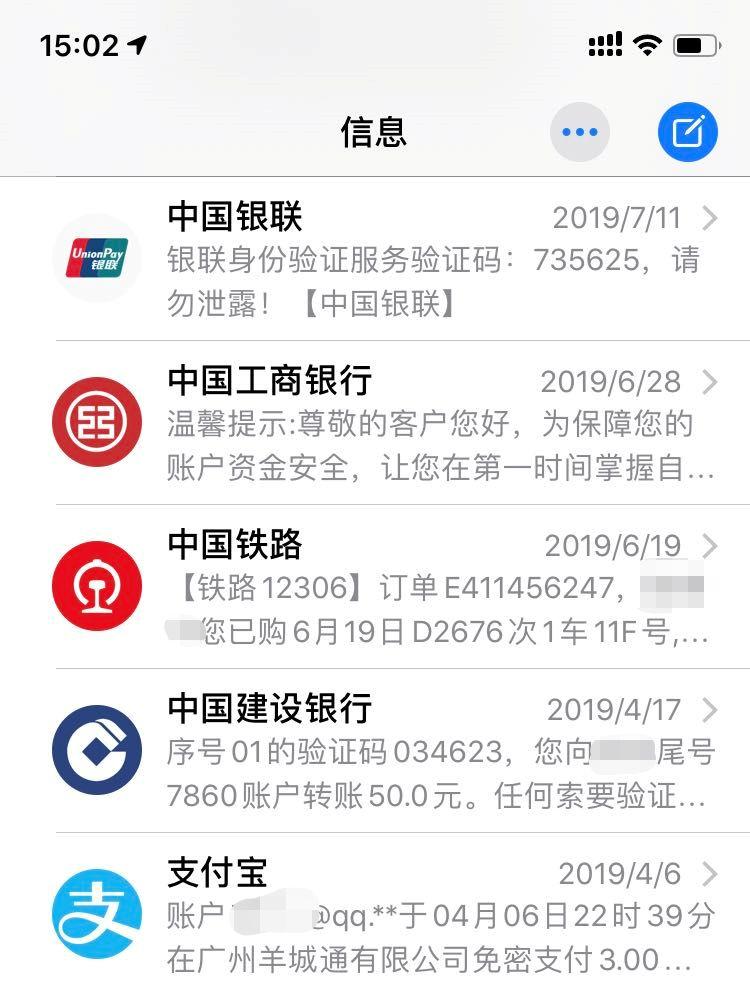Tap the more options ellipsis icon
The image size is (750, 994).
[x=578, y=131]
